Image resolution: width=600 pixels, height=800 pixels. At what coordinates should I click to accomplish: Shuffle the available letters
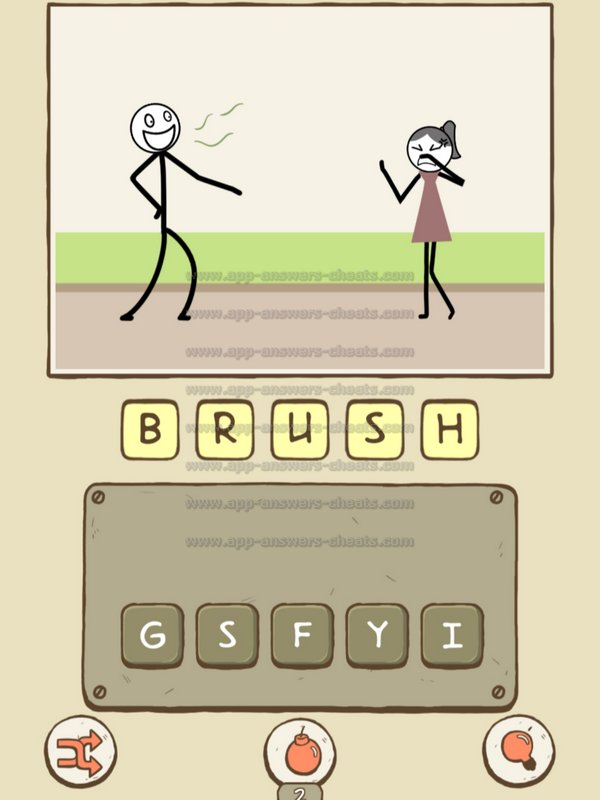click(x=80, y=749)
